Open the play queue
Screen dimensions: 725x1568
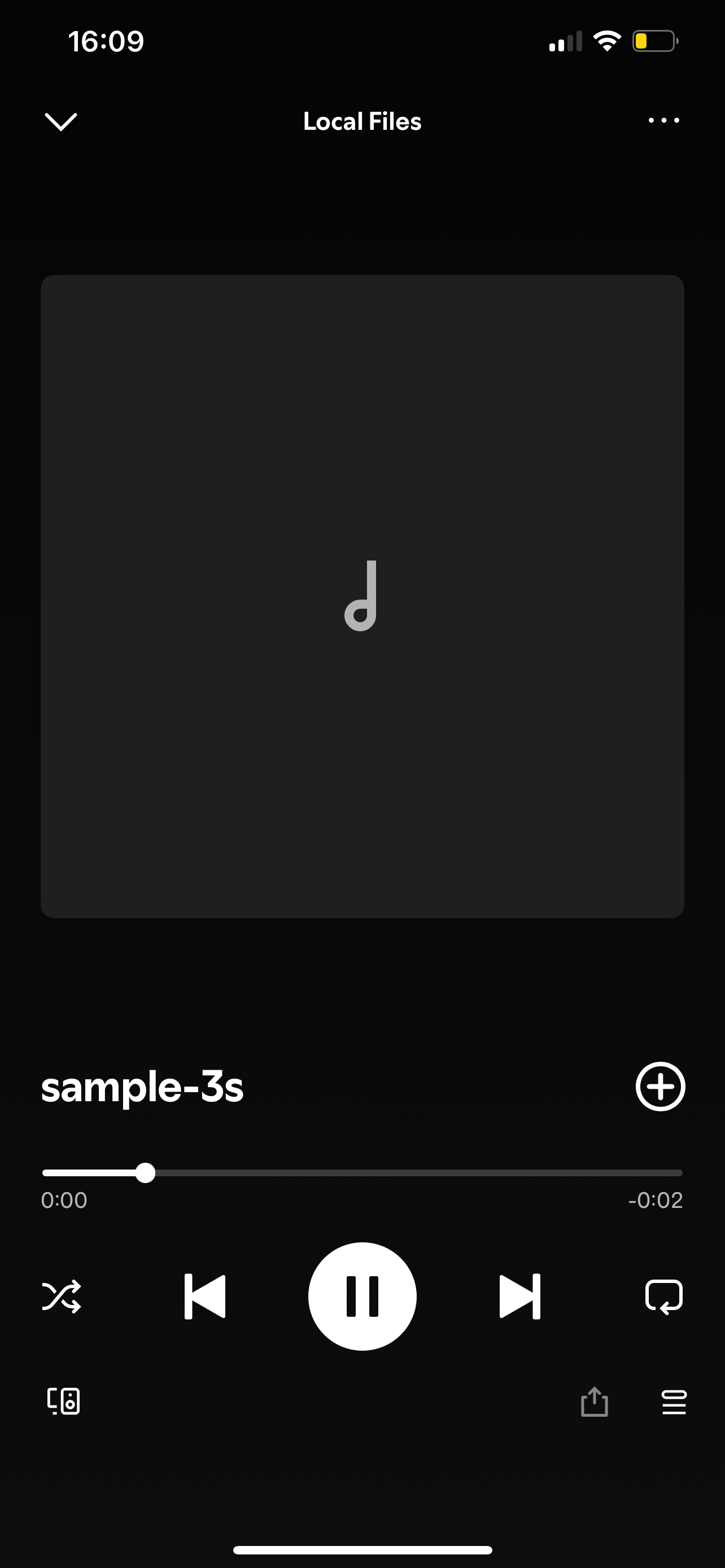tap(674, 1403)
